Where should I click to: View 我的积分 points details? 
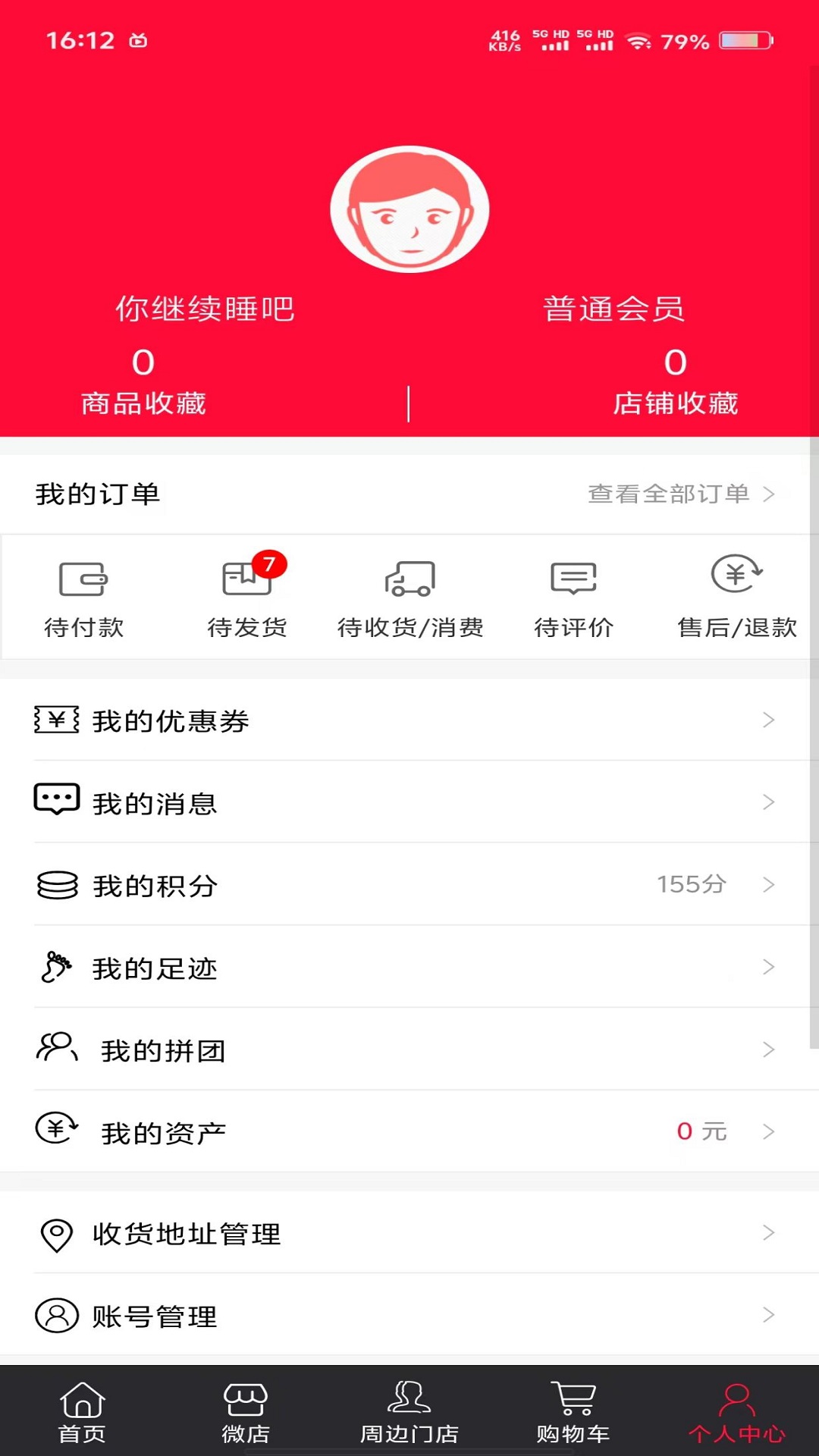coord(409,885)
